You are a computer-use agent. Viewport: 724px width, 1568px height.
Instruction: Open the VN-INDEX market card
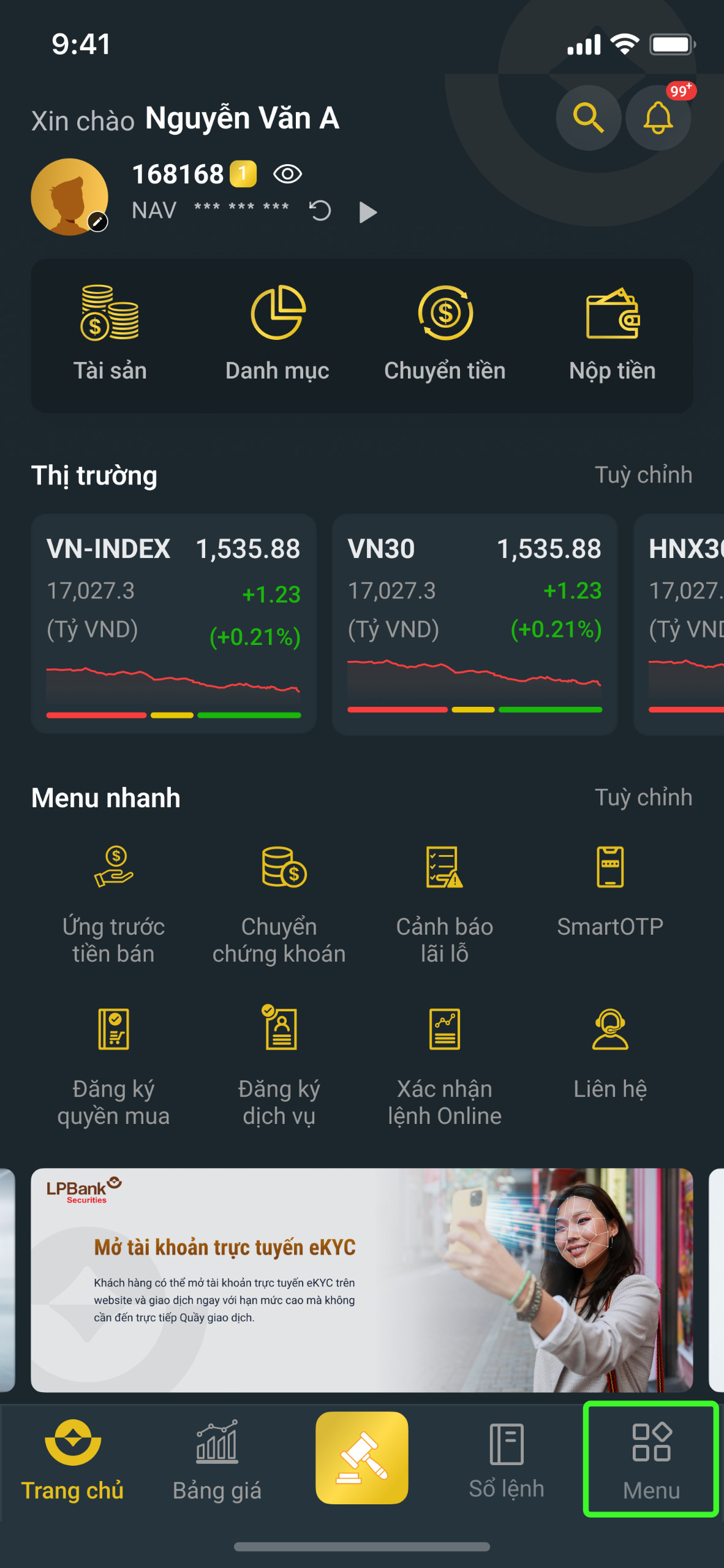pyautogui.click(x=173, y=624)
